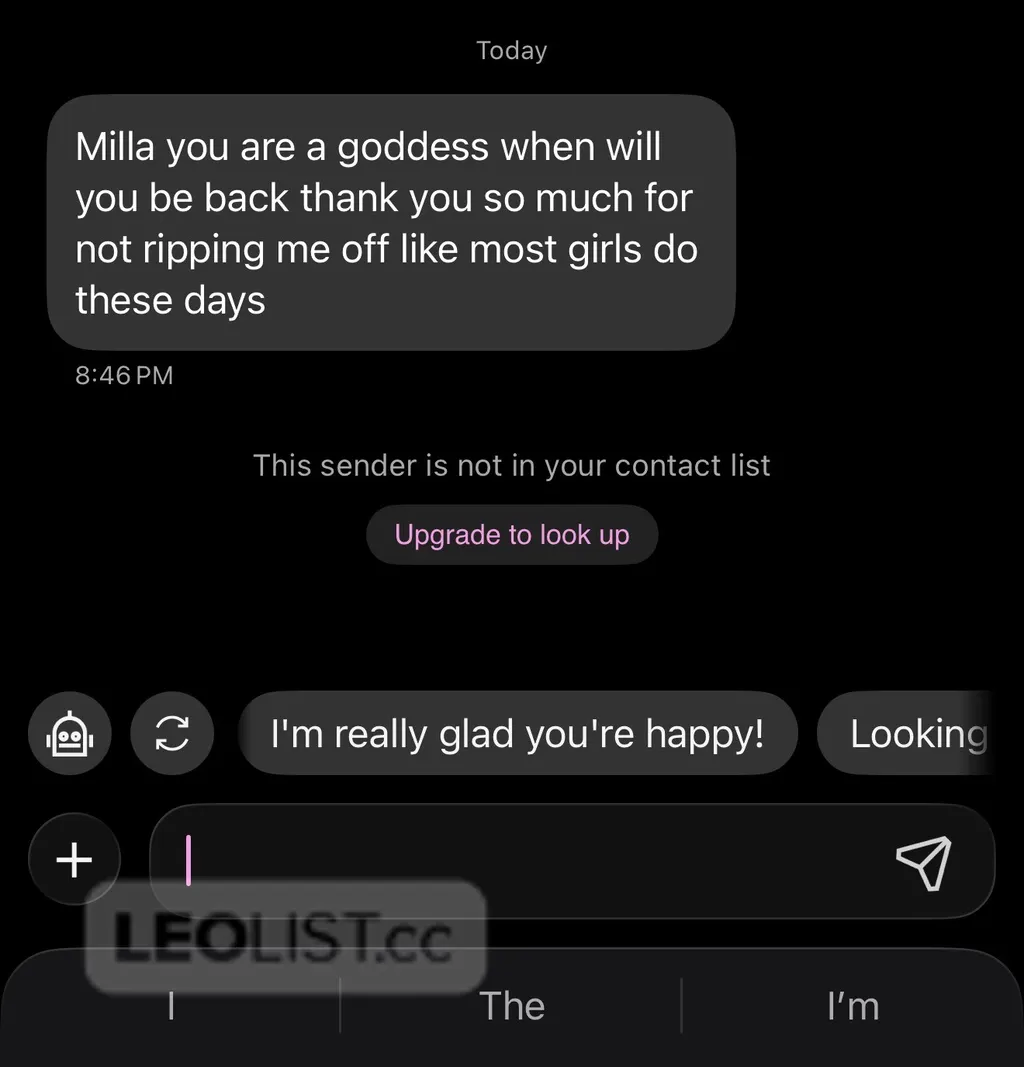
Task: Send the message with the paper-plane icon
Action: point(924,862)
